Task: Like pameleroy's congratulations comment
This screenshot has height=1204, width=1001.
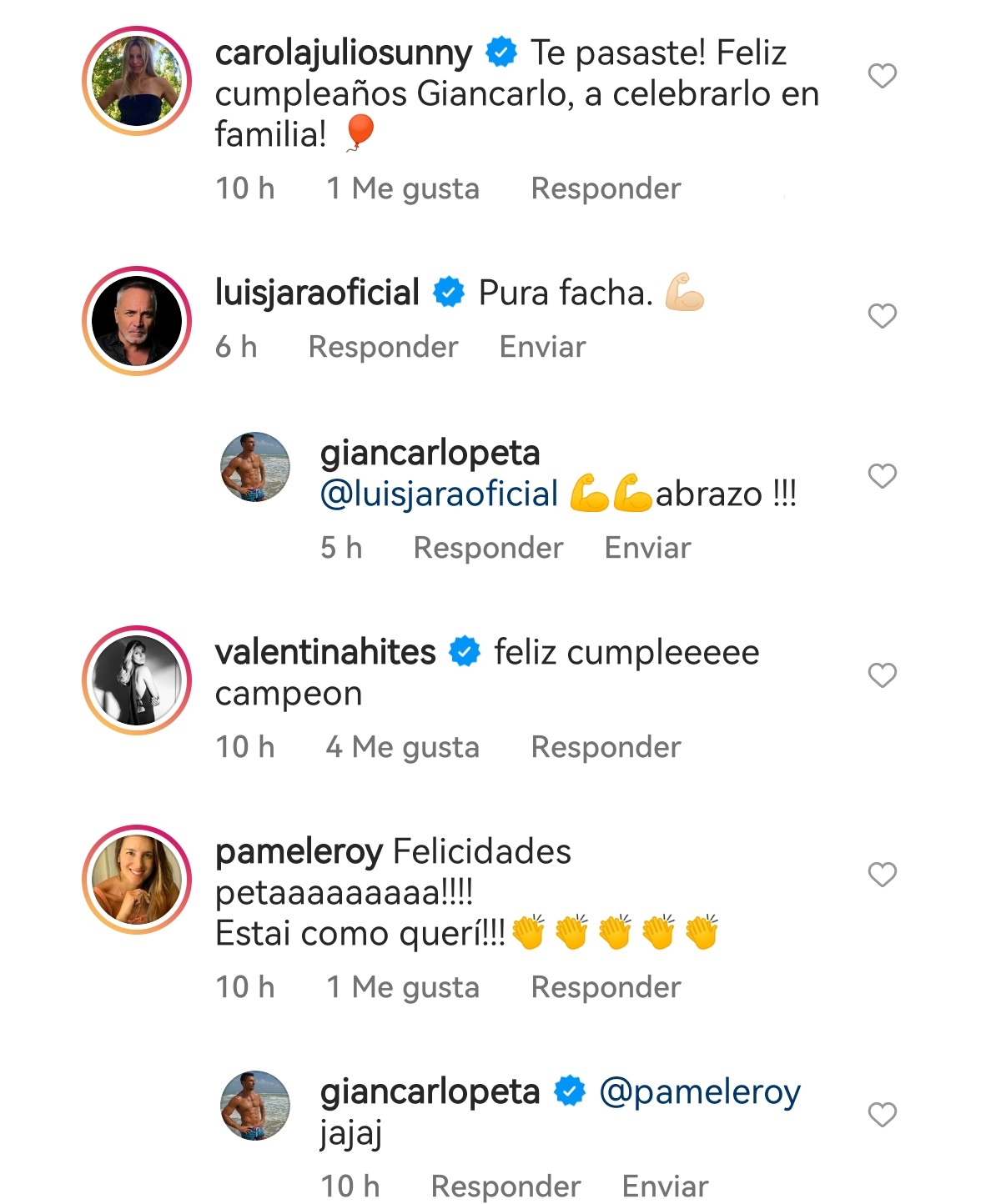Action: coord(882,874)
